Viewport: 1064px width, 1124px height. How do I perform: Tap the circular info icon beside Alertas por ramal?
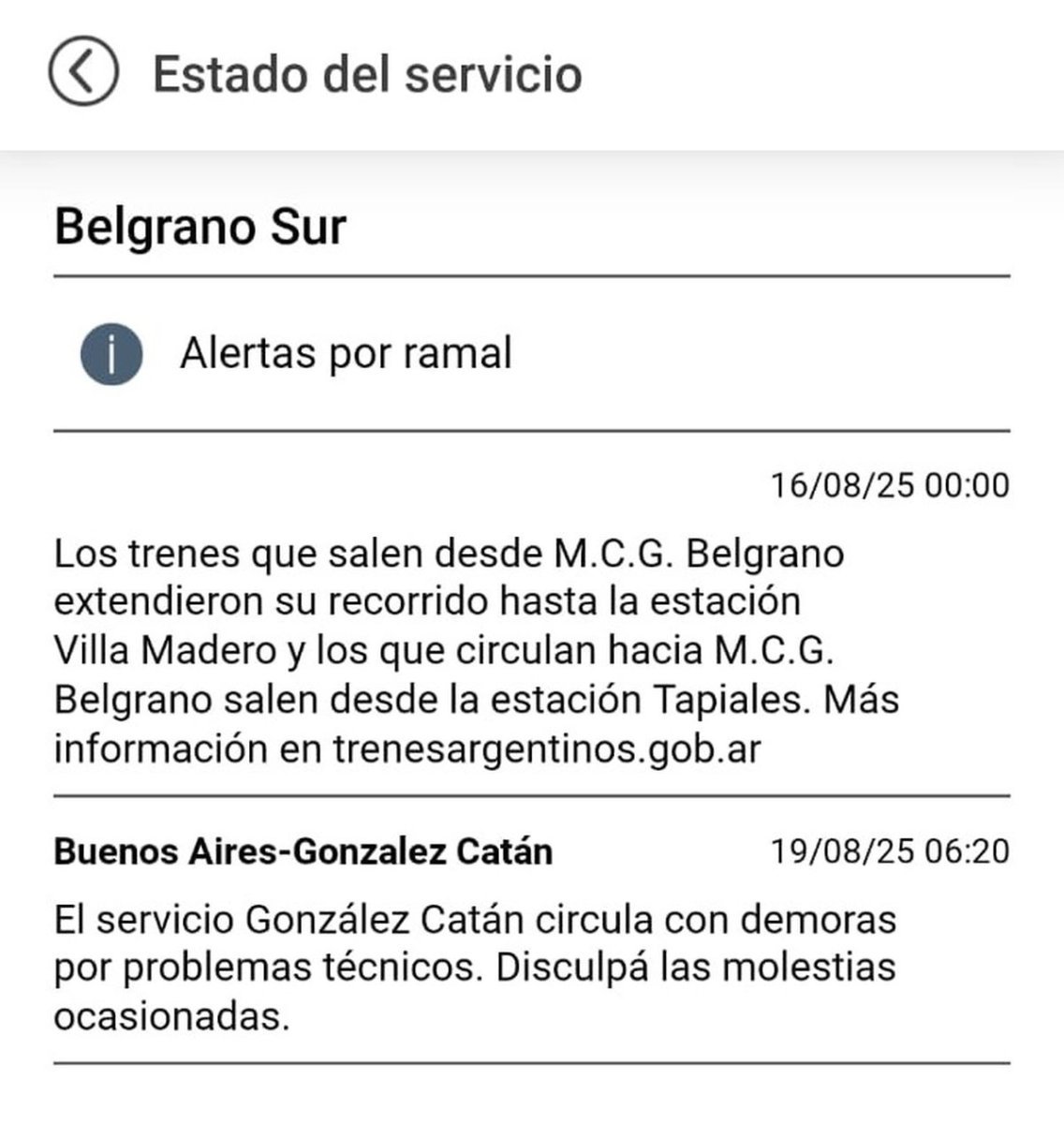111,353
